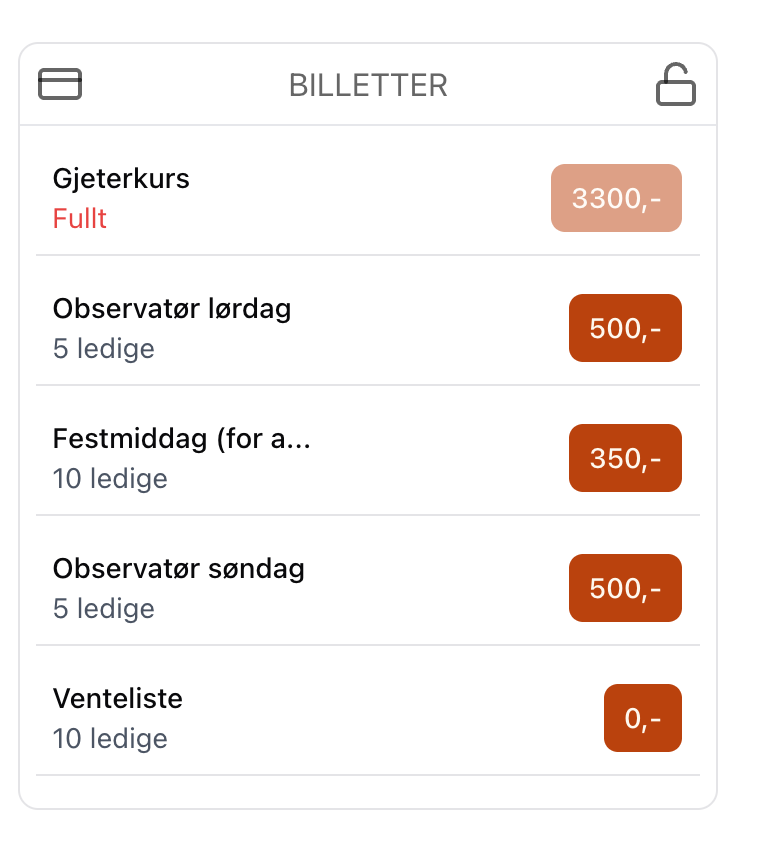Screen dimensions: 768x844
Task: Click the 5 ledige label under Observatør lørdag
Action: point(103,348)
